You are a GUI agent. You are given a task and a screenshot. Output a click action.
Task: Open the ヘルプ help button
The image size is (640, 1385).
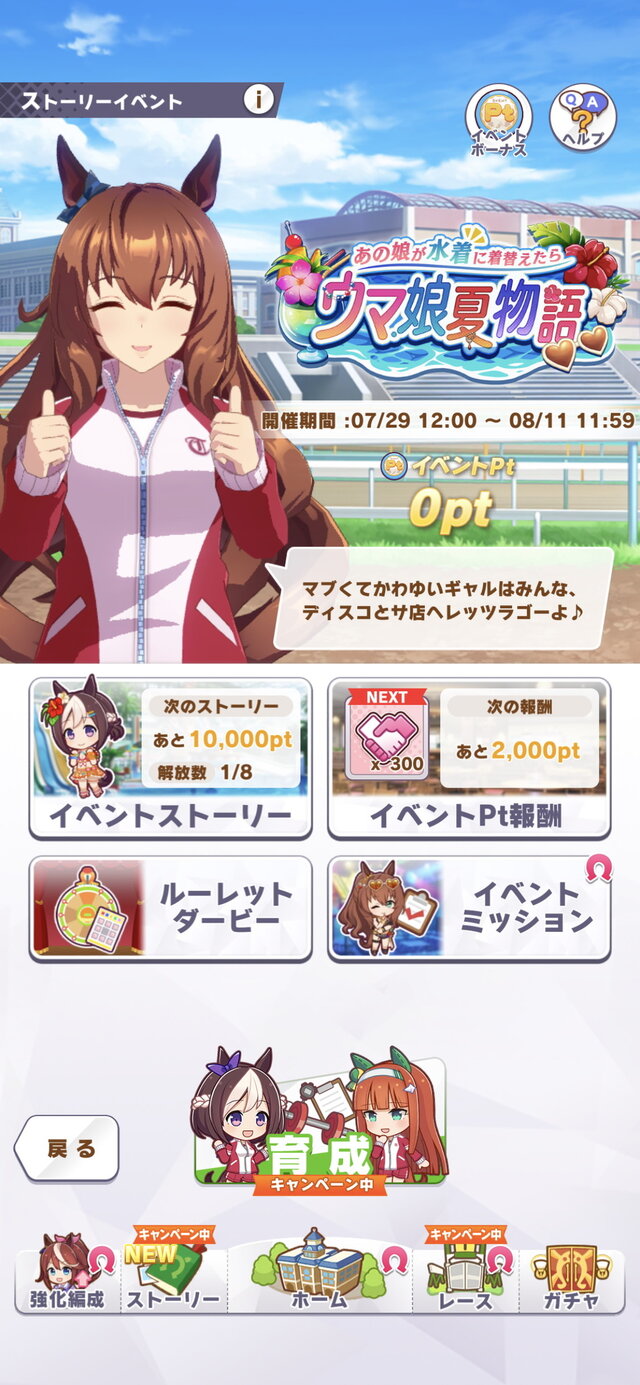(x=582, y=118)
